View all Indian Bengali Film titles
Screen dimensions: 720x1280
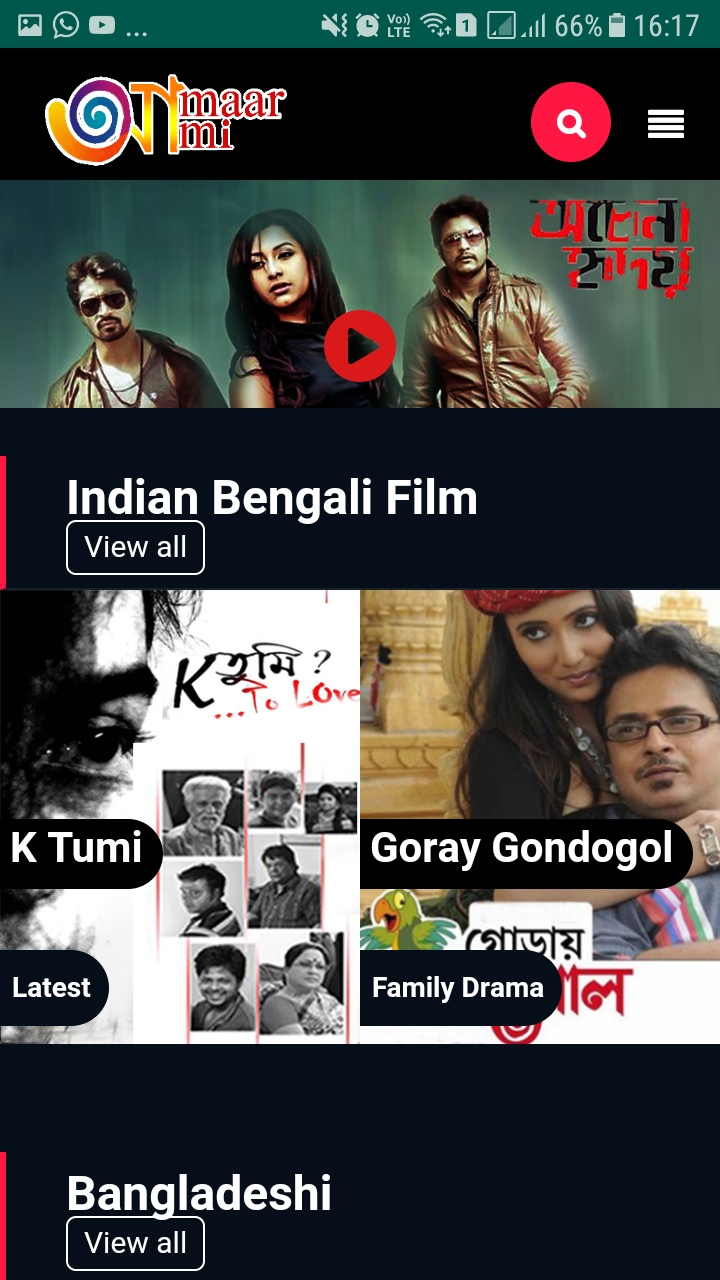coord(135,547)
